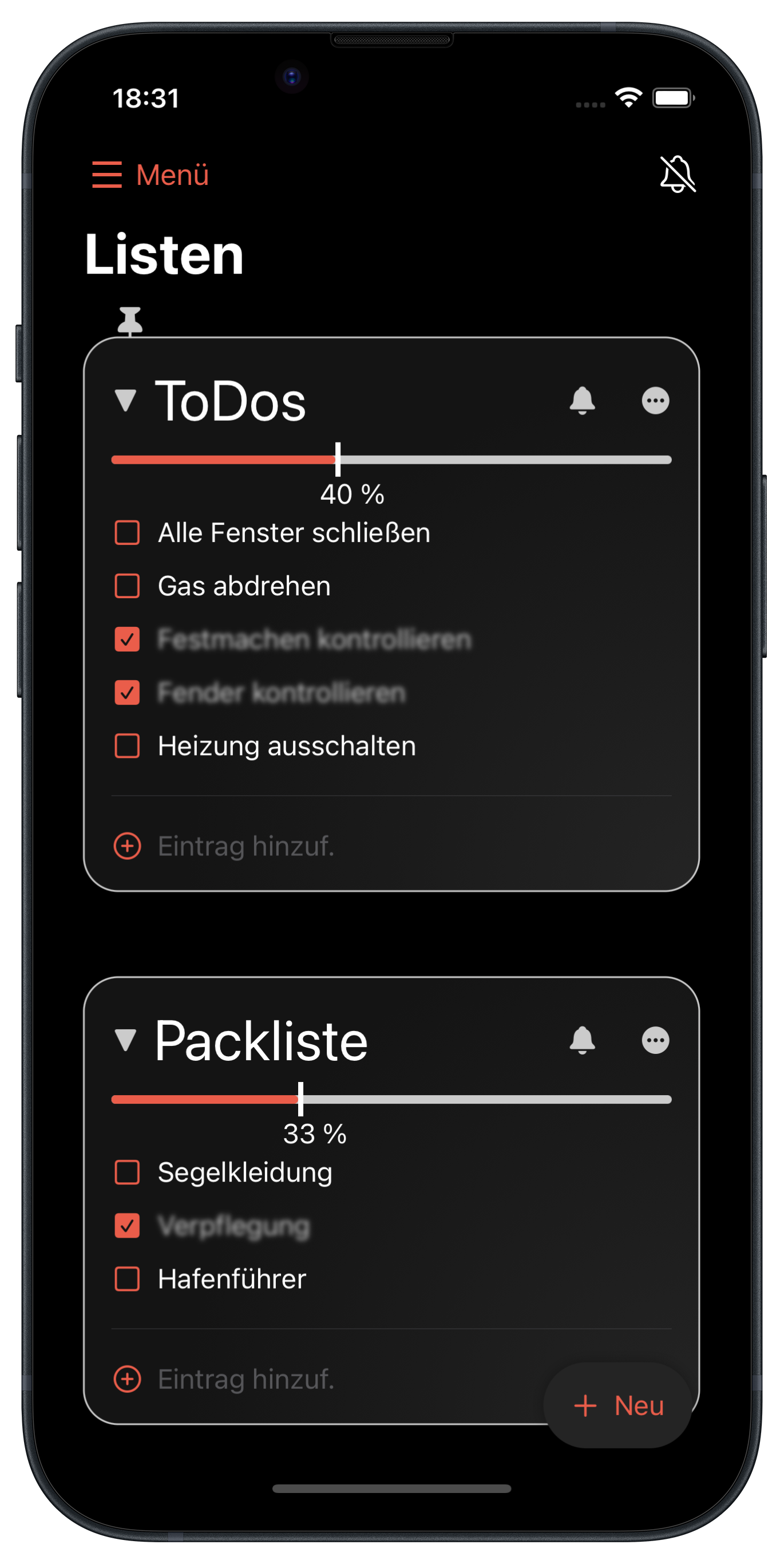
Task: Check off Alle Fenster schließen
Action: pyautogui.click(x=128, y=533)
